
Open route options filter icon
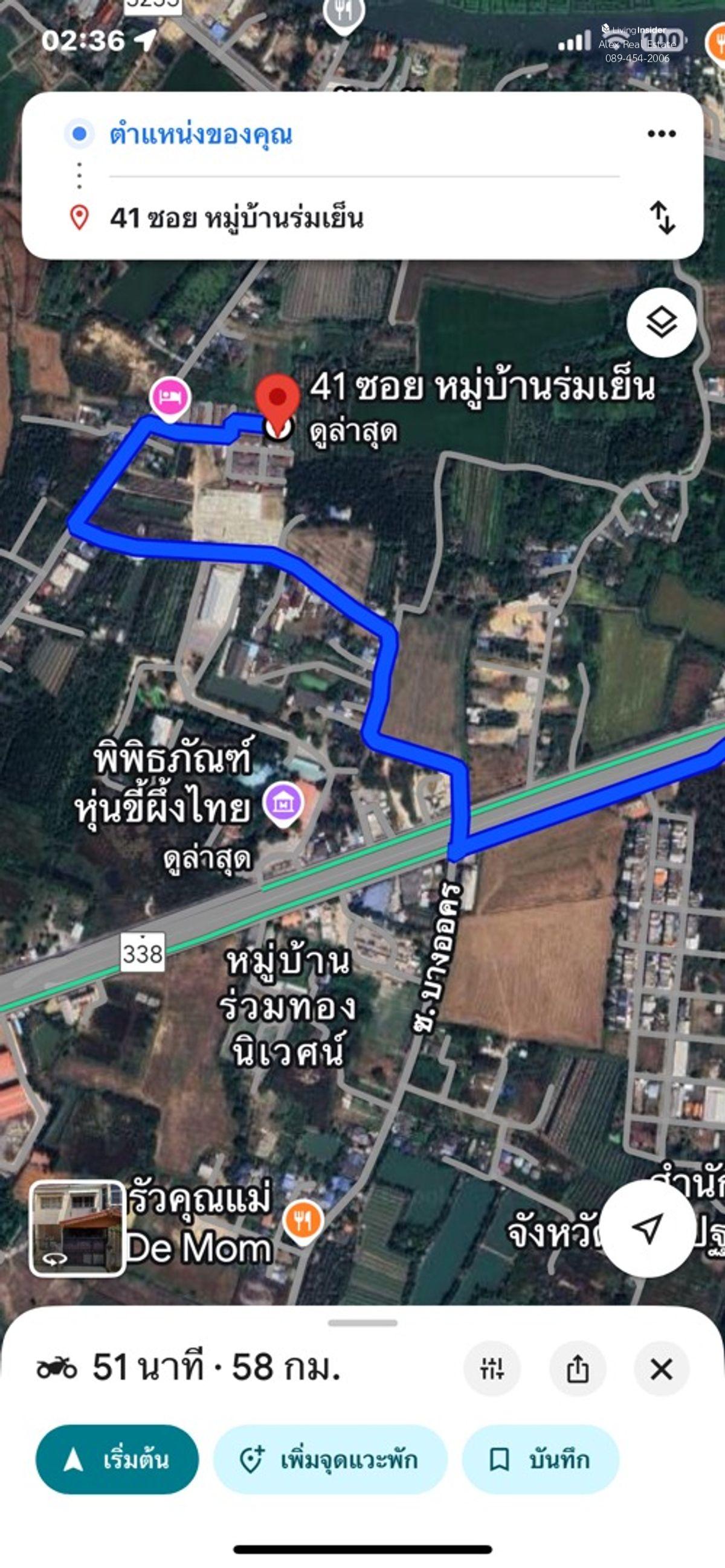492,1369
